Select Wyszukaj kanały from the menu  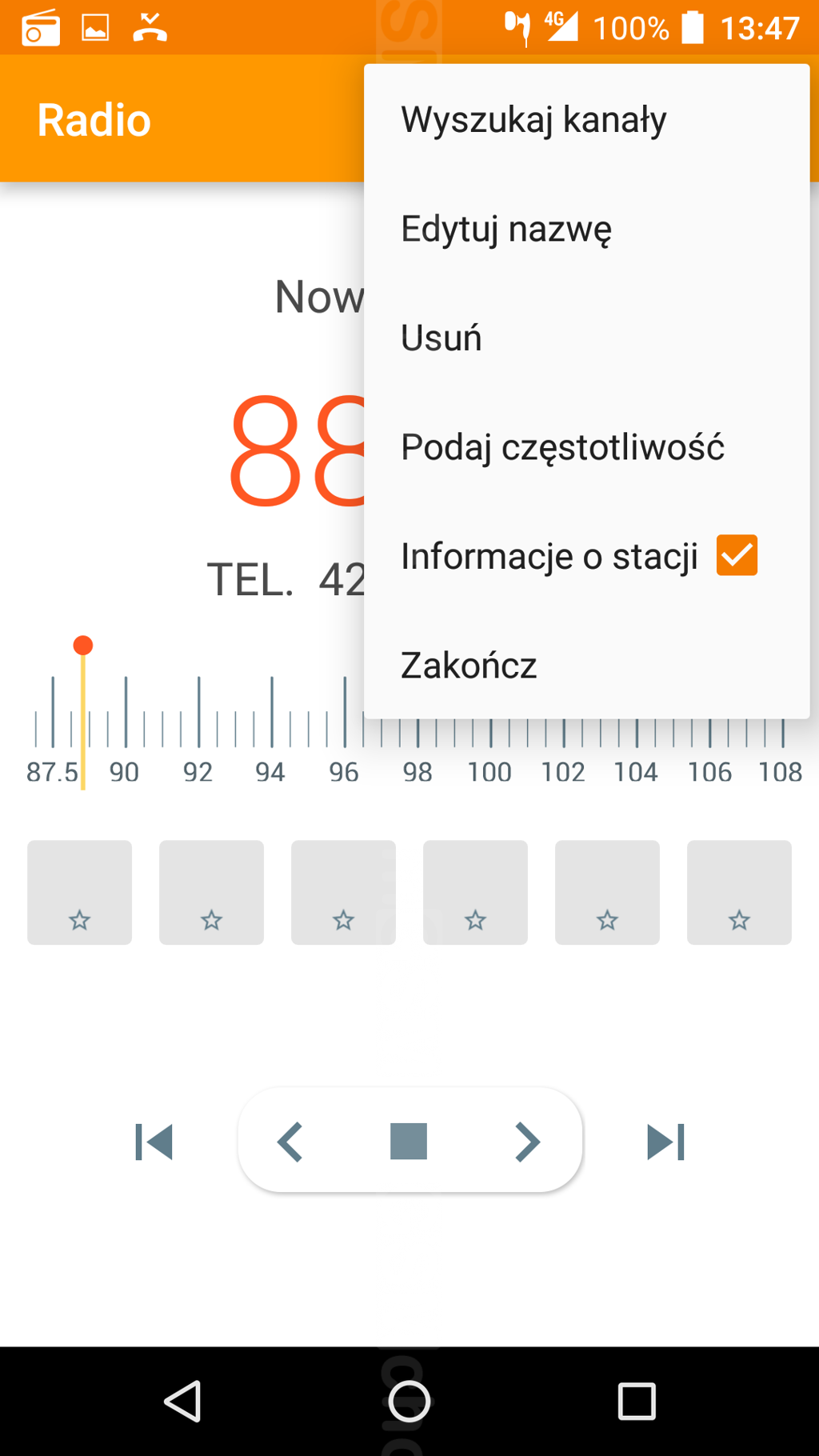533,120
